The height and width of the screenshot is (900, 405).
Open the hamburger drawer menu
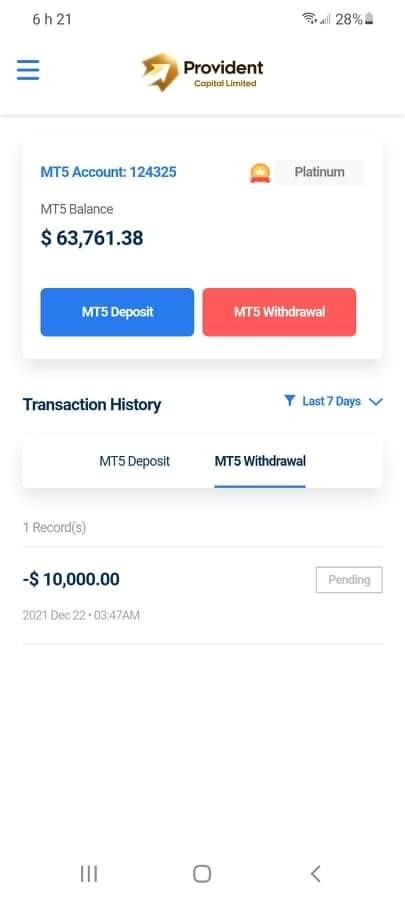28,70
